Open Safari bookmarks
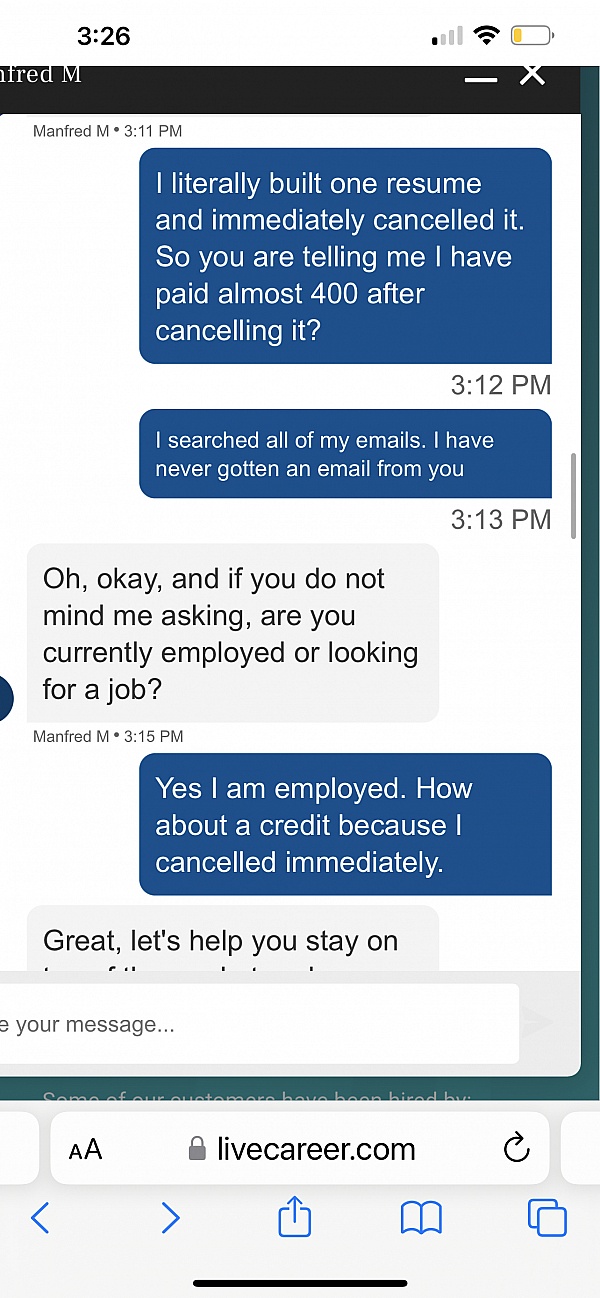The image size is (600, 1298). [x=421, y=1218]
